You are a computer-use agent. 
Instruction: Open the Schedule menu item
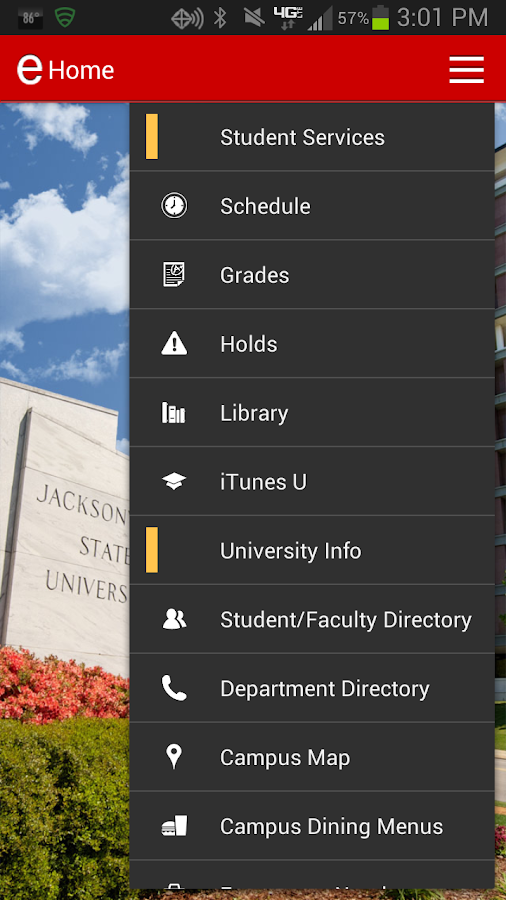point(312,206)
